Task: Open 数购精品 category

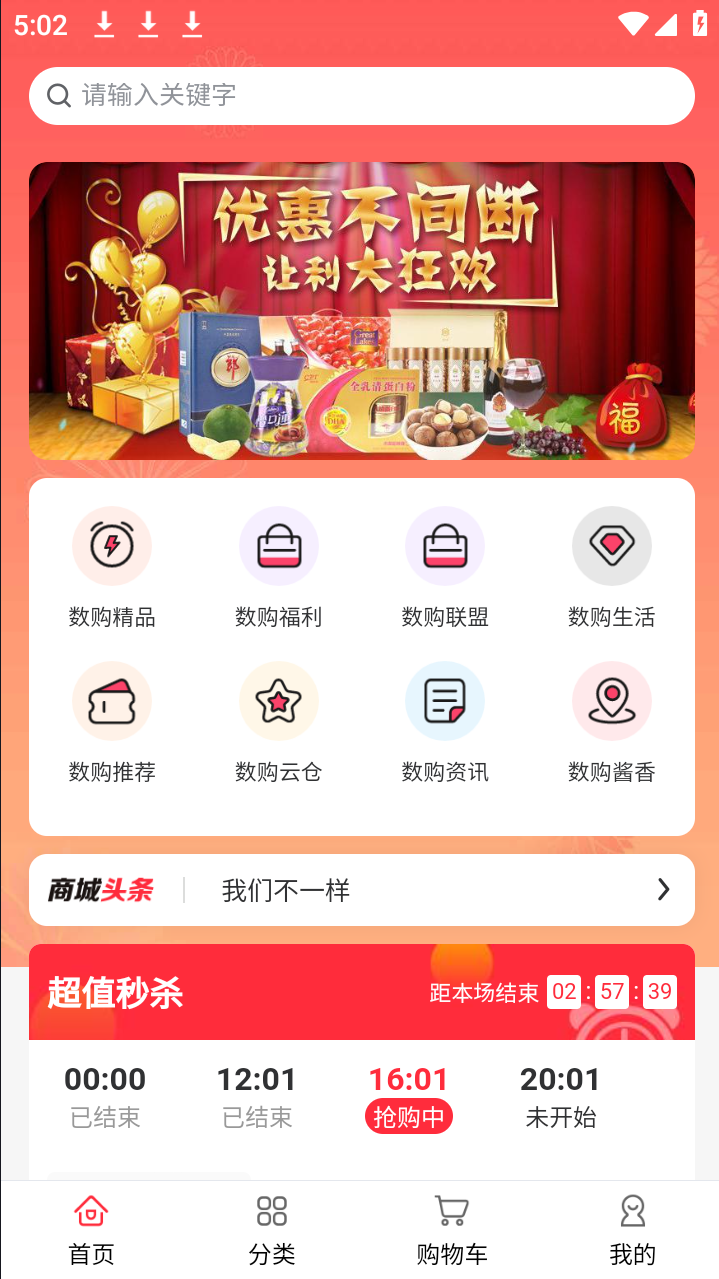Action: click(x=112, y=566)
